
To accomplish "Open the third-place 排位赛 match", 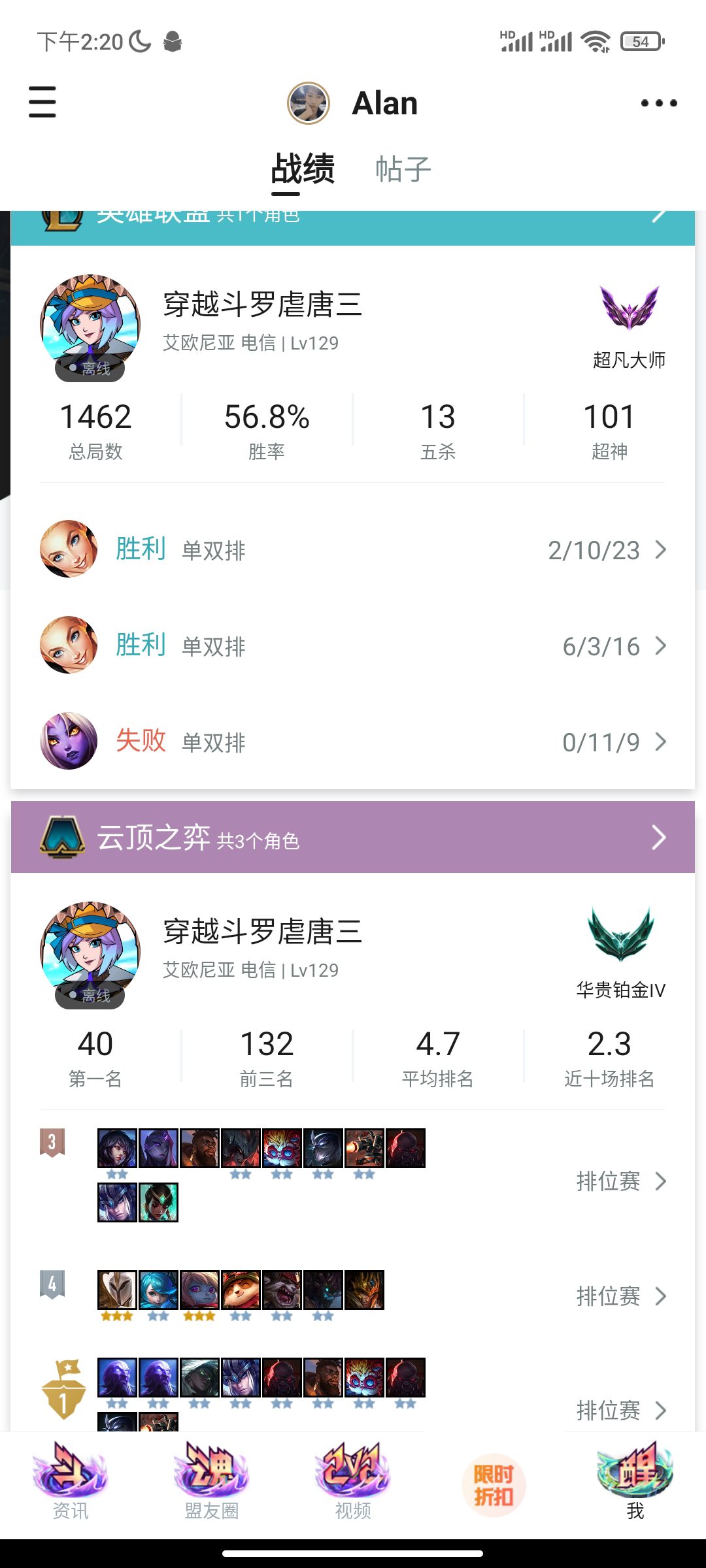I will (x=620, y=1181).
